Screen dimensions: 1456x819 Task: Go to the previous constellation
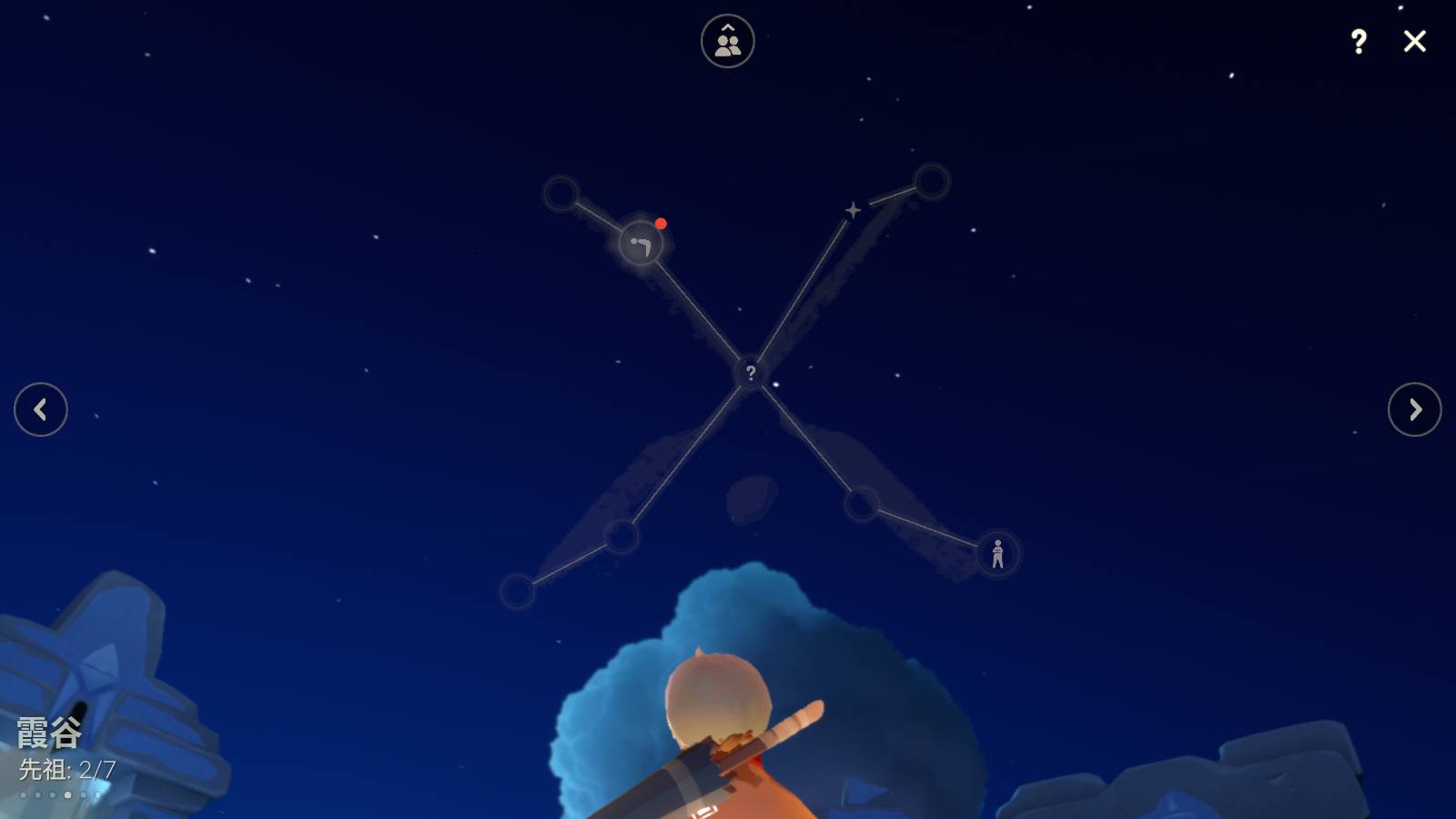pos(41,409)
